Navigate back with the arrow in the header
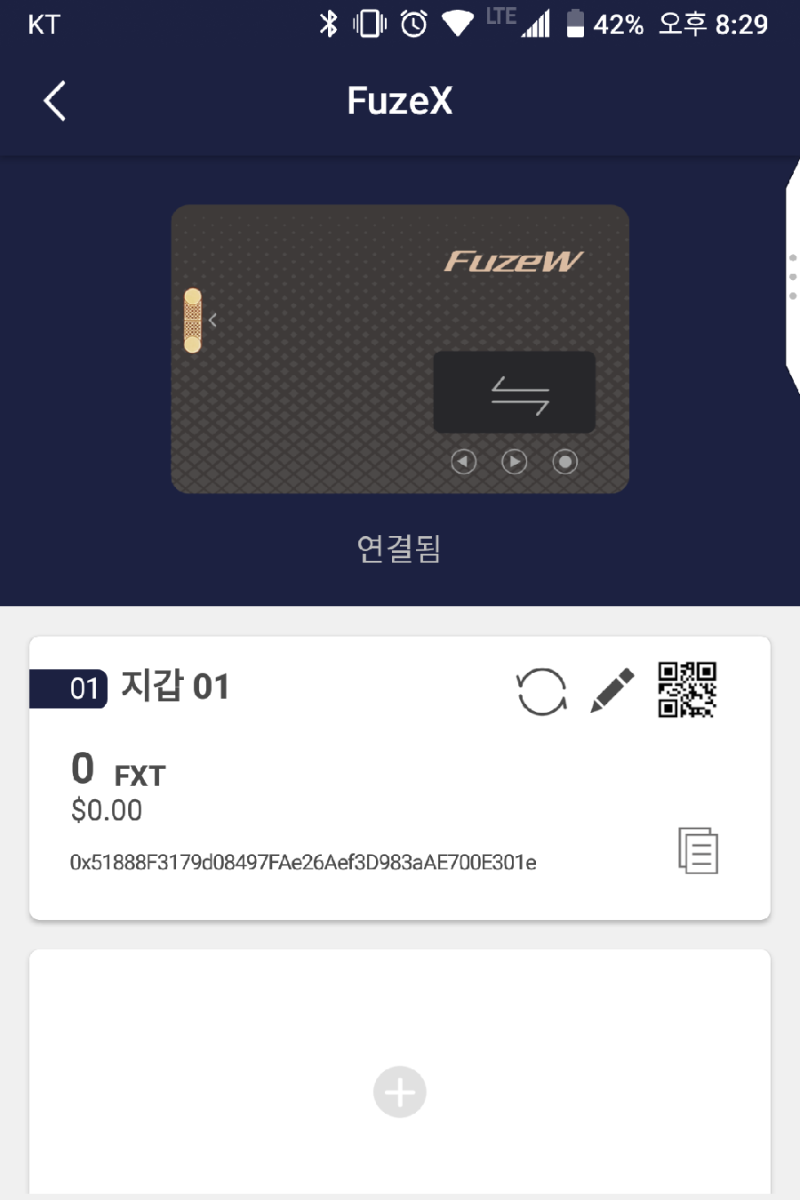800x1200 pixels. coord(53,100)
